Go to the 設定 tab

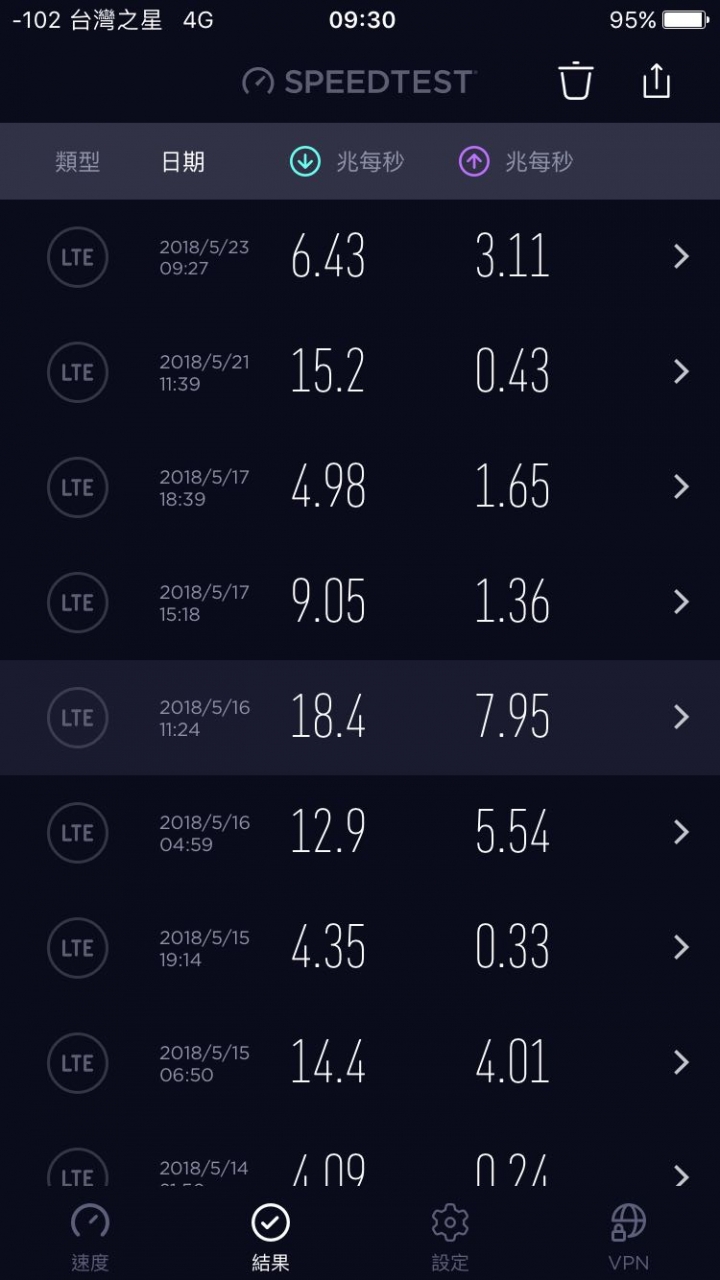click(450, 1237)
